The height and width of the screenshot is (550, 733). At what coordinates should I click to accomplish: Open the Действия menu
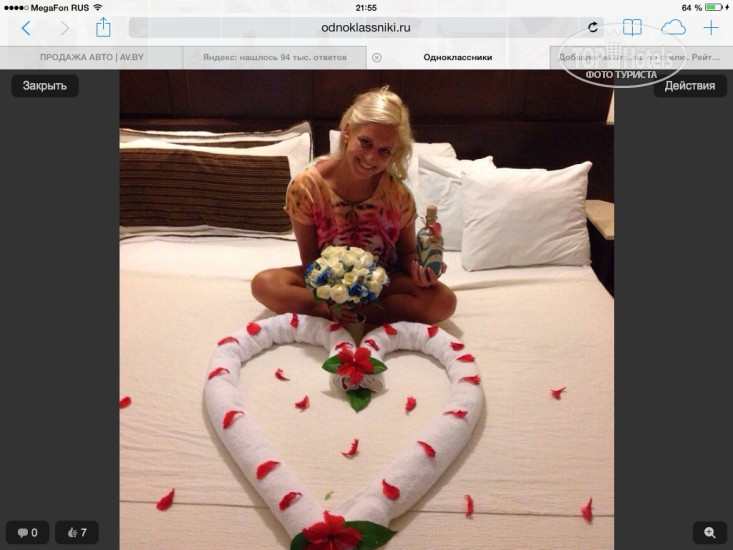(x=689, y=86)
